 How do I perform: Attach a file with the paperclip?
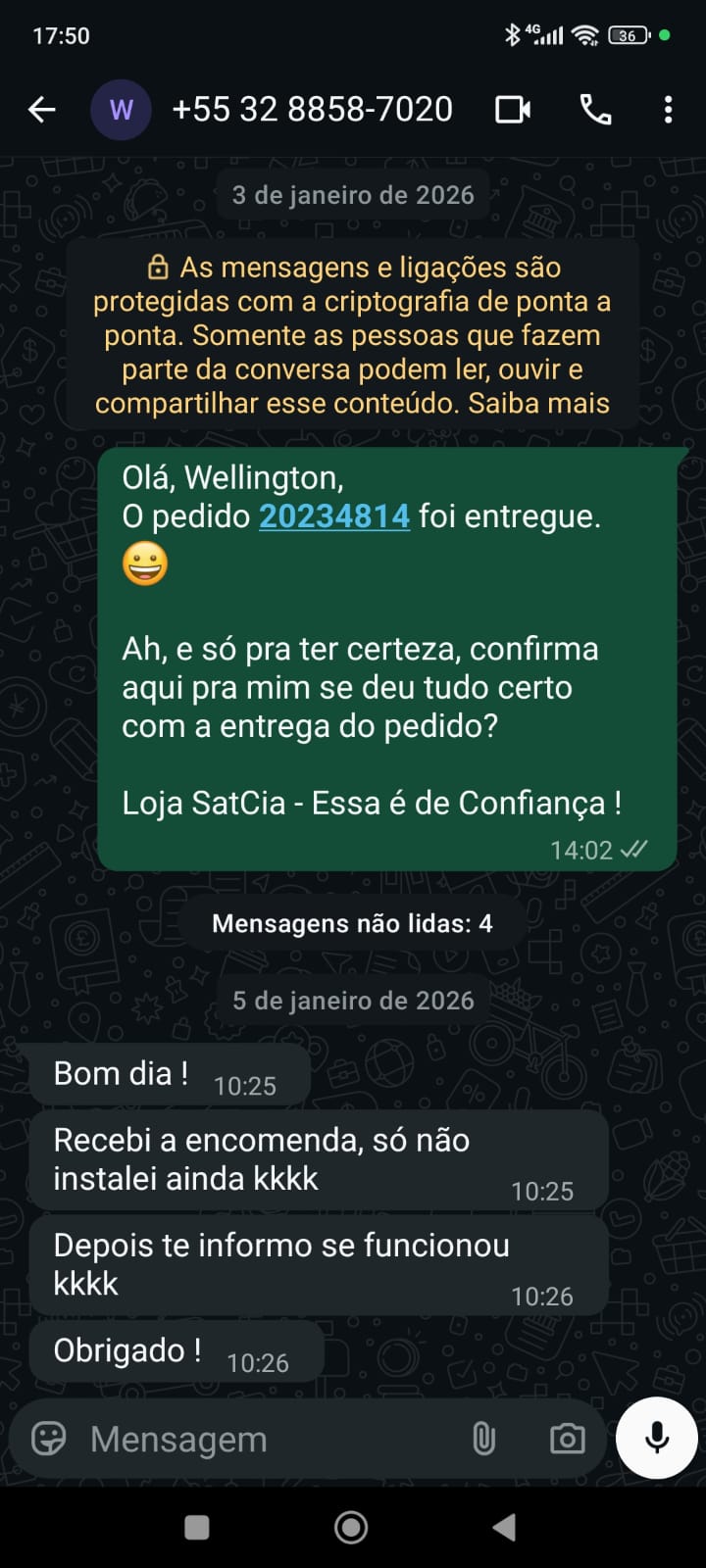[483, 1439]
